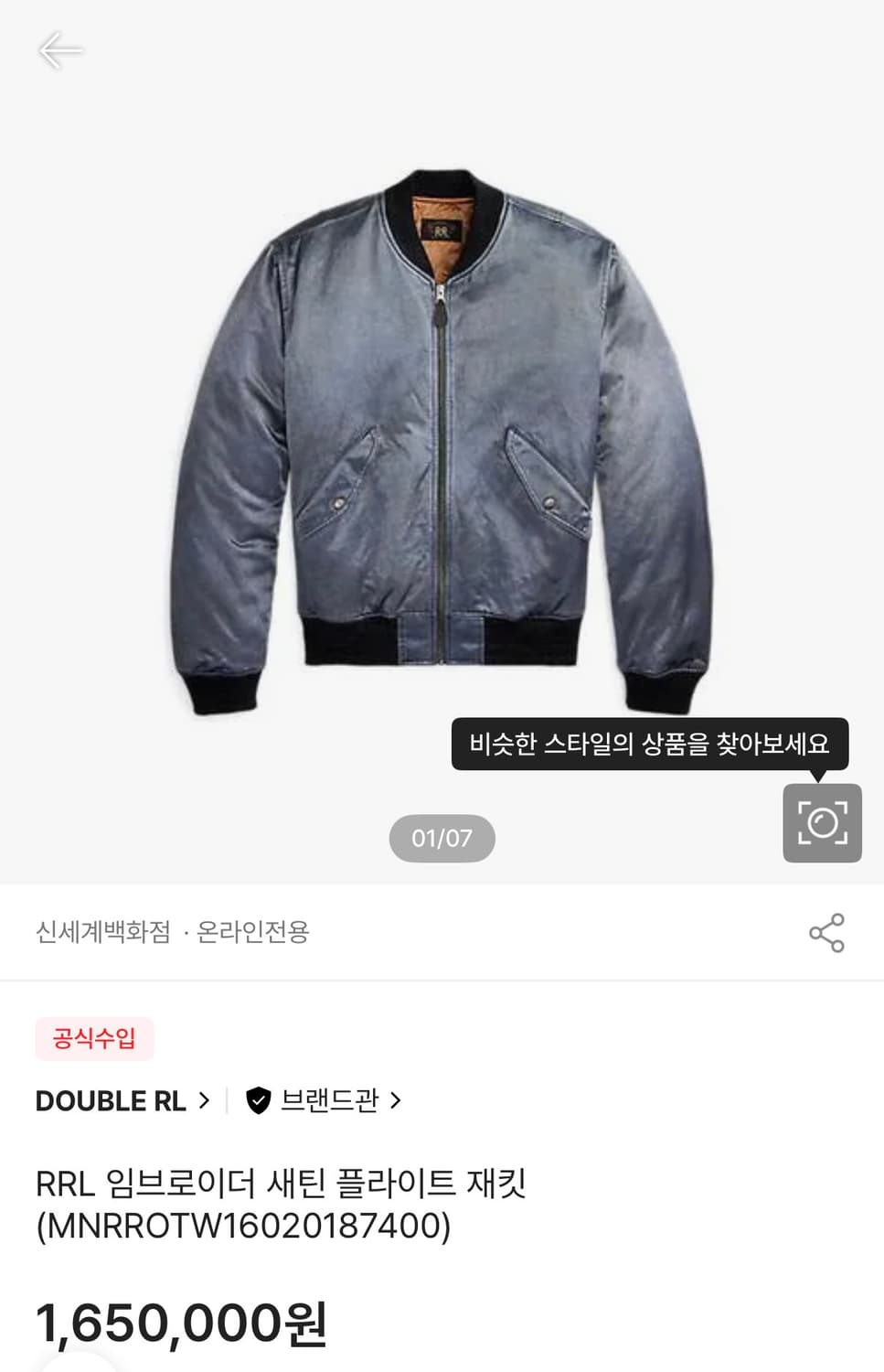Open the DOUBLE RL brand tab
This screenshot has height=1372, width=884.
pyautogui.click(x=112, y=1101)
